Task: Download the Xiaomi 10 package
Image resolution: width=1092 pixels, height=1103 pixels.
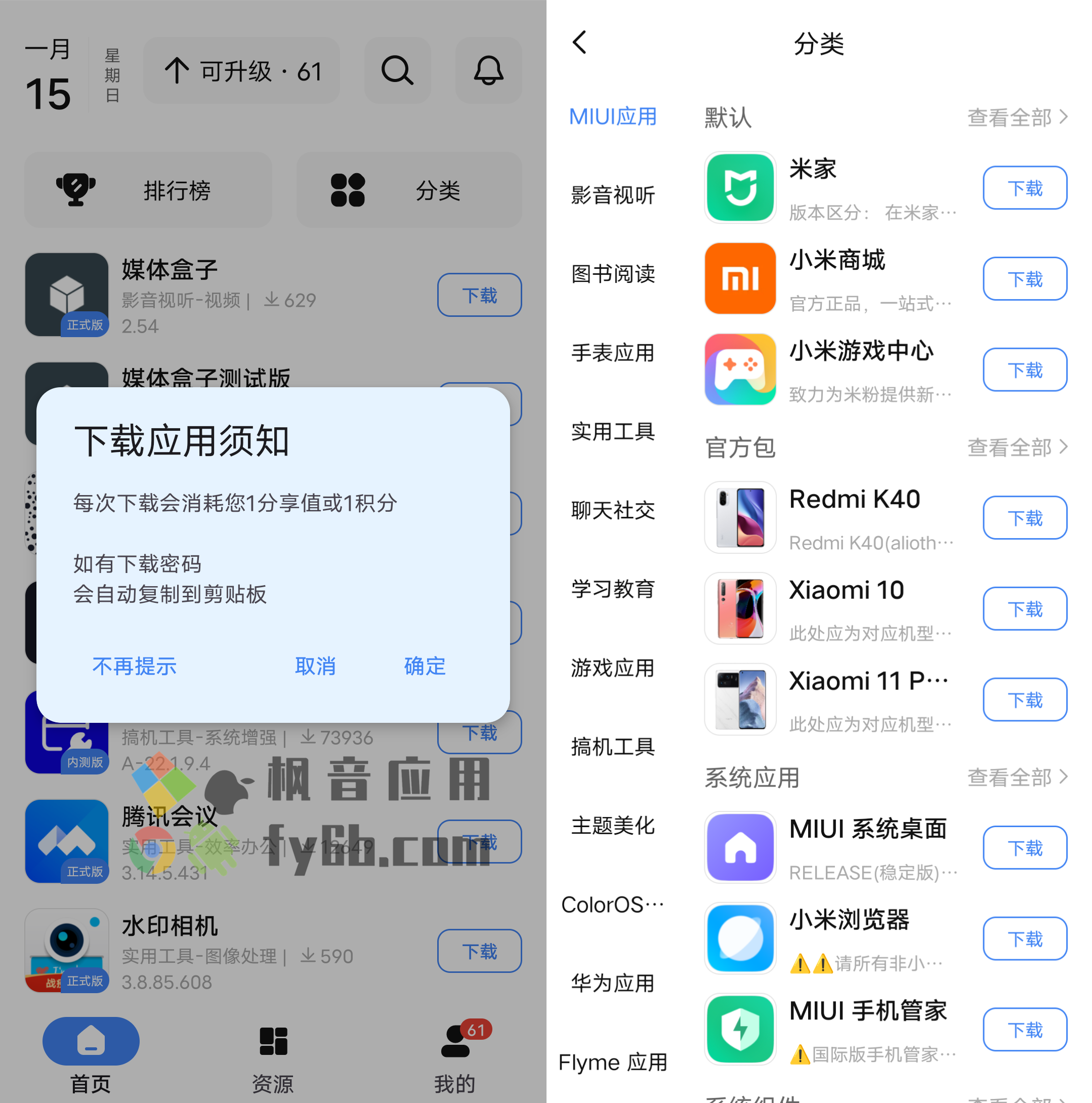Action: pyautogui.click(x=1024, y=608)
